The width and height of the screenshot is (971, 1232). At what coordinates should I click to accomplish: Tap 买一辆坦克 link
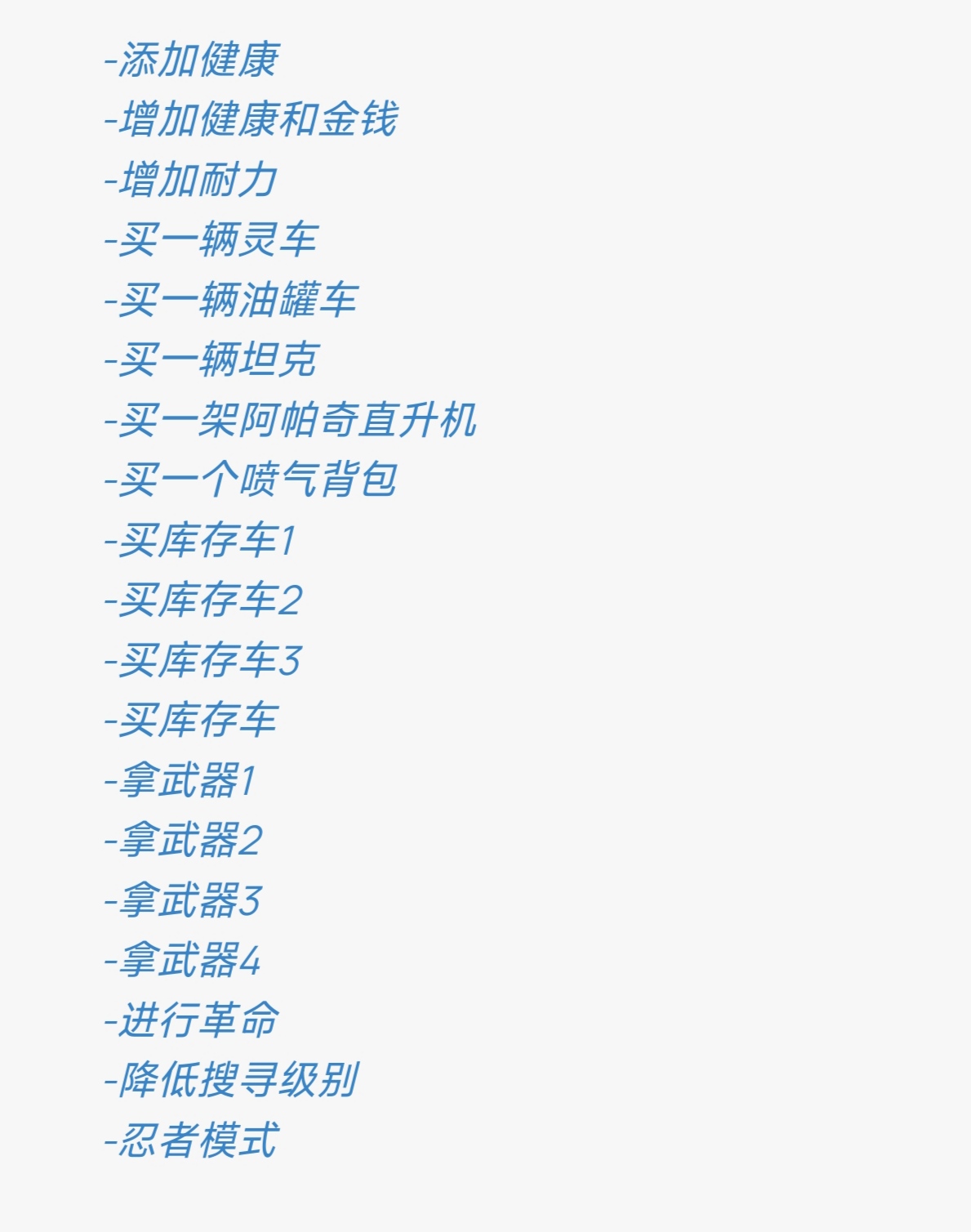coord(212,359)
